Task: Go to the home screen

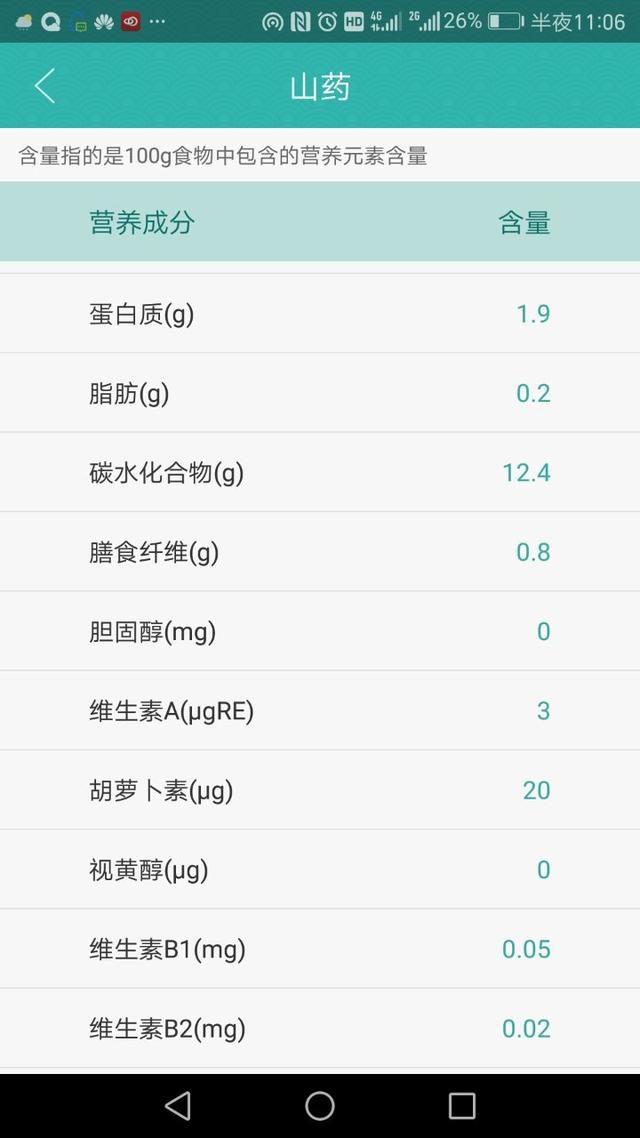Action: click(x=320, y=1105)
